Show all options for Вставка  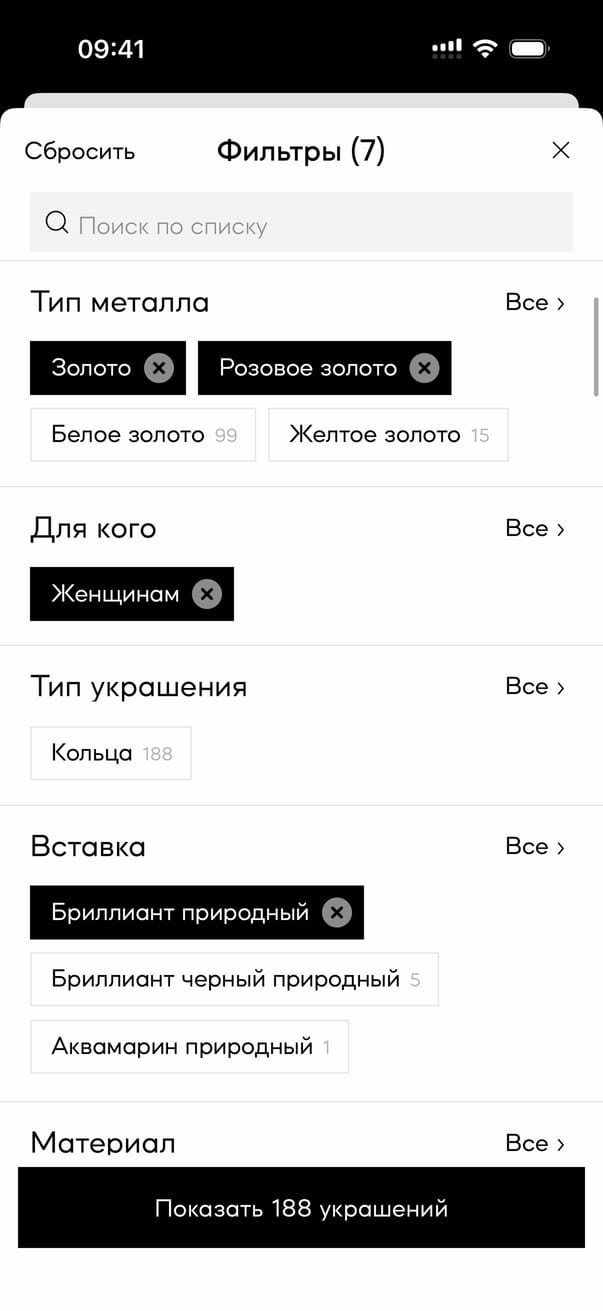pos(535,847)
